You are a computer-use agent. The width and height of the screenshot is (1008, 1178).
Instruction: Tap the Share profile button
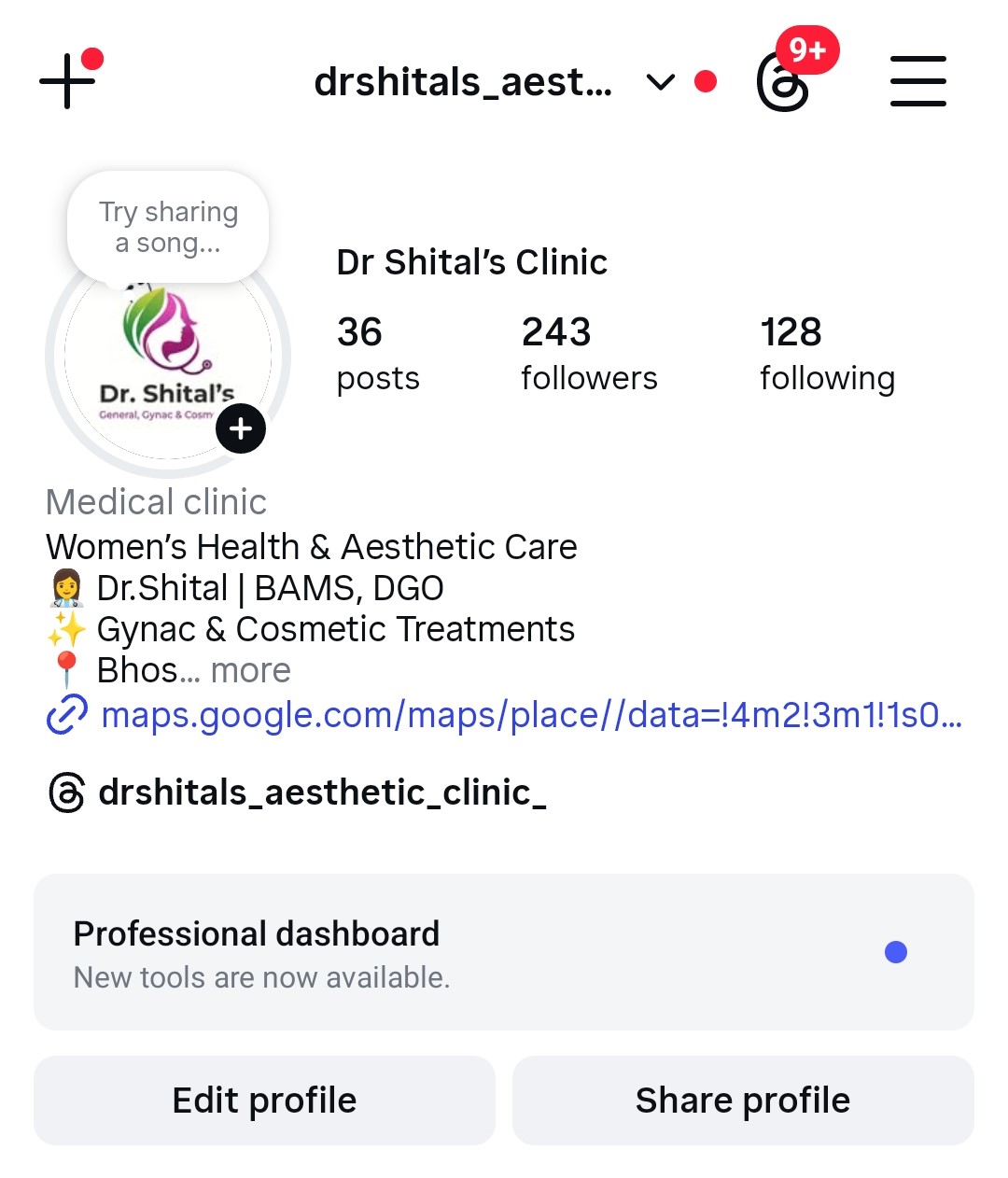[x=742, y=1100]
